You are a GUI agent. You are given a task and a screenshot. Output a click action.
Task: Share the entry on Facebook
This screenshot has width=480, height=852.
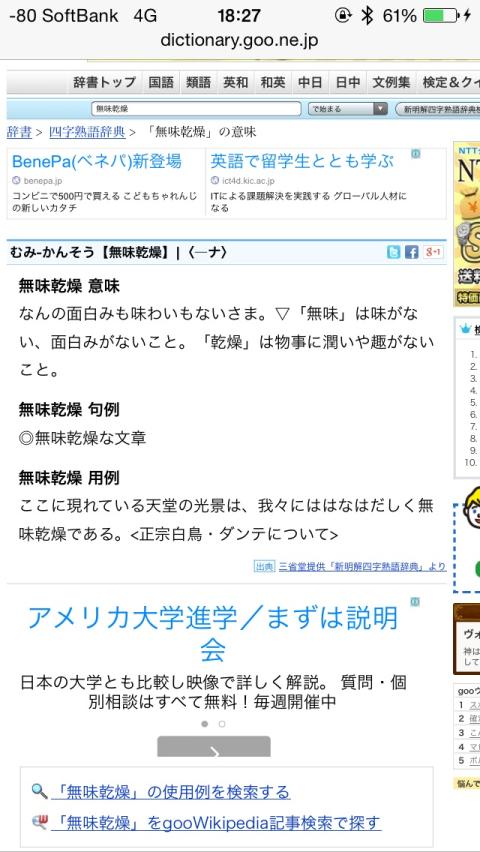tap(412, 252)
